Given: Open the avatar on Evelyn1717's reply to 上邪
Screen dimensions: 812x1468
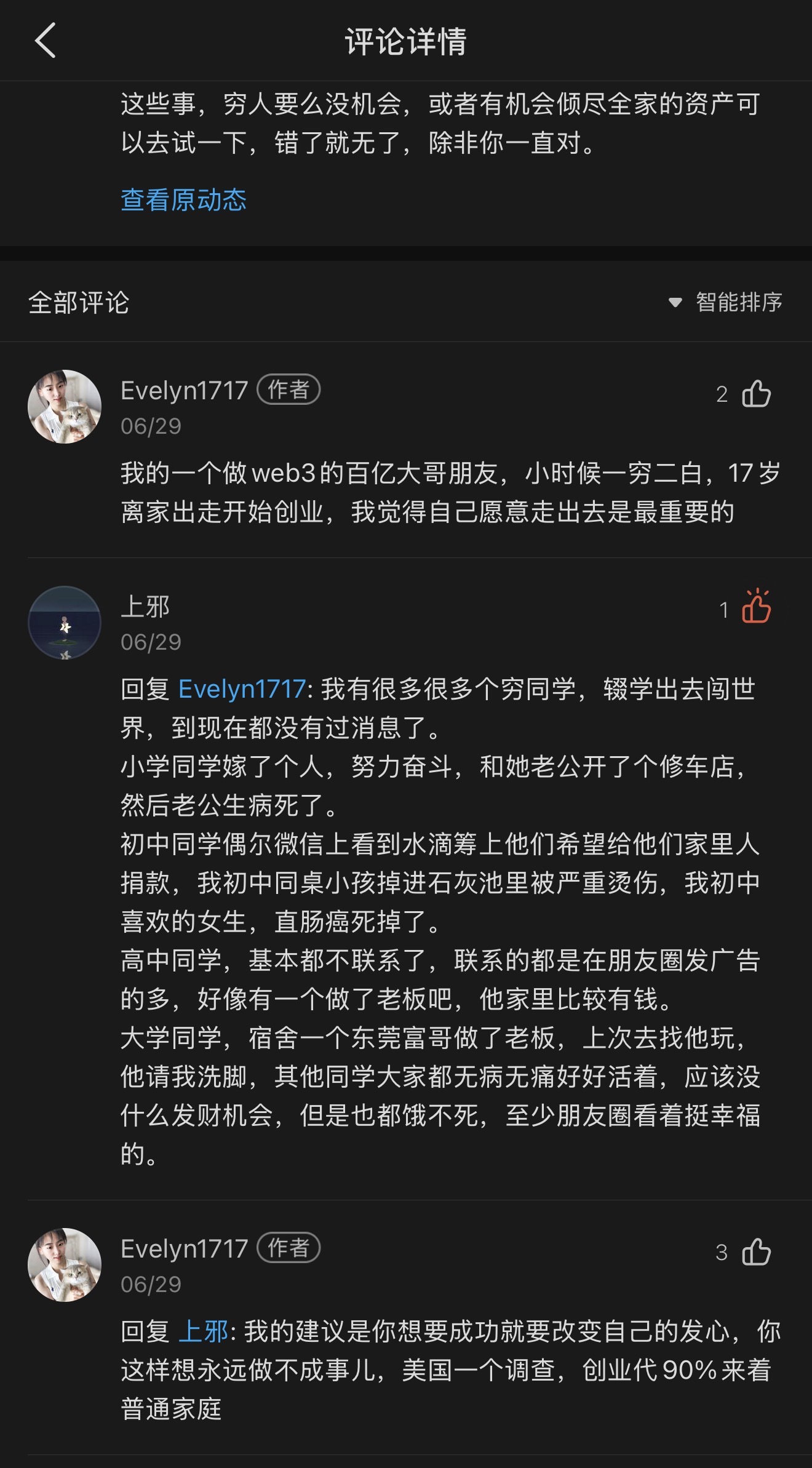Looking at the screenshot, I should coord(65,1264).
